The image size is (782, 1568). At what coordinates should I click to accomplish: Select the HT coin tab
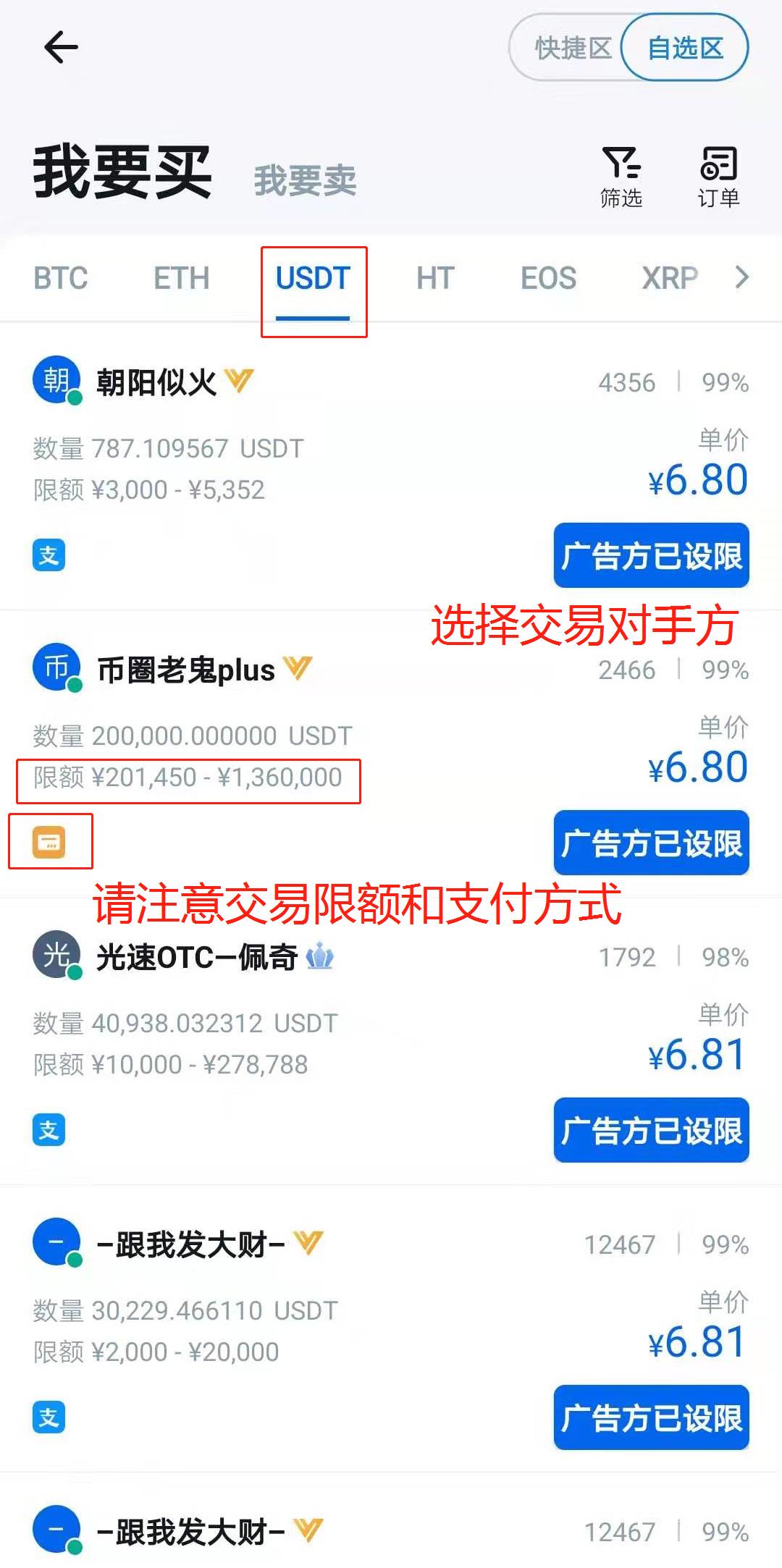pyautogui.click(x=434, y=278)
